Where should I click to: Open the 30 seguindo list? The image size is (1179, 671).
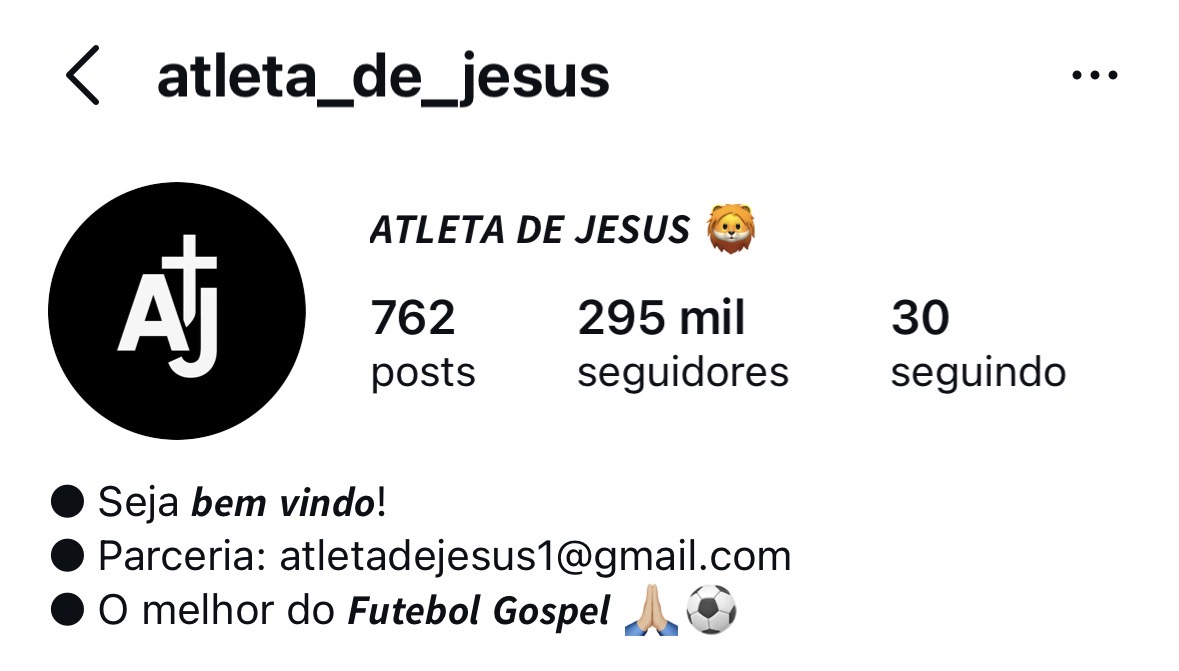click(977, 344)
